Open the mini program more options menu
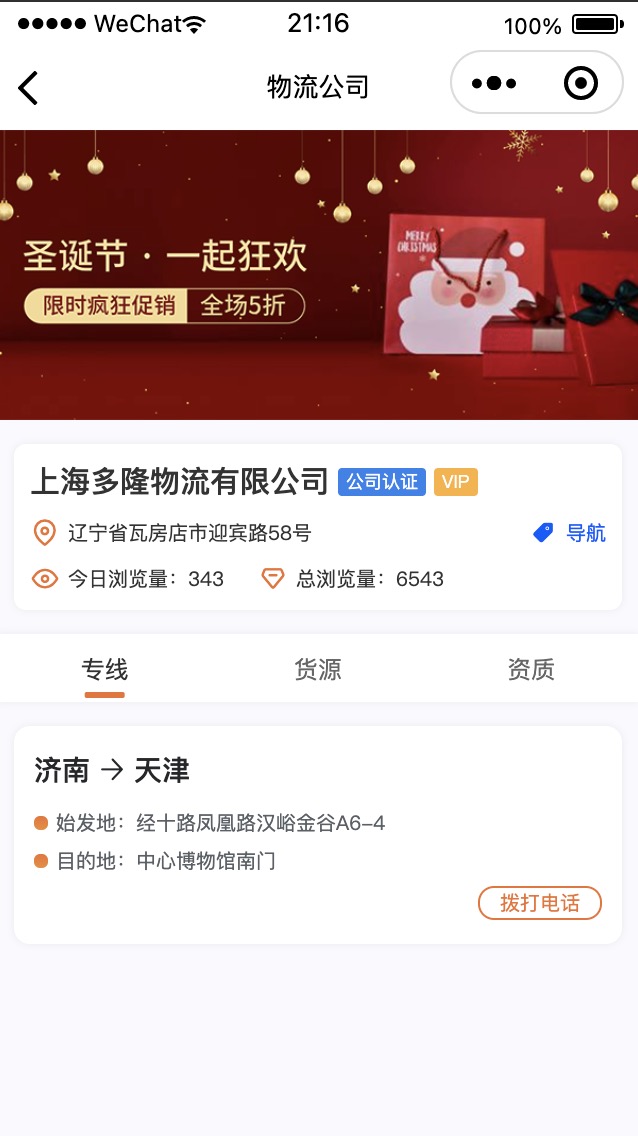The height and width of the screenshot is (1136, 638). (494, 84)
